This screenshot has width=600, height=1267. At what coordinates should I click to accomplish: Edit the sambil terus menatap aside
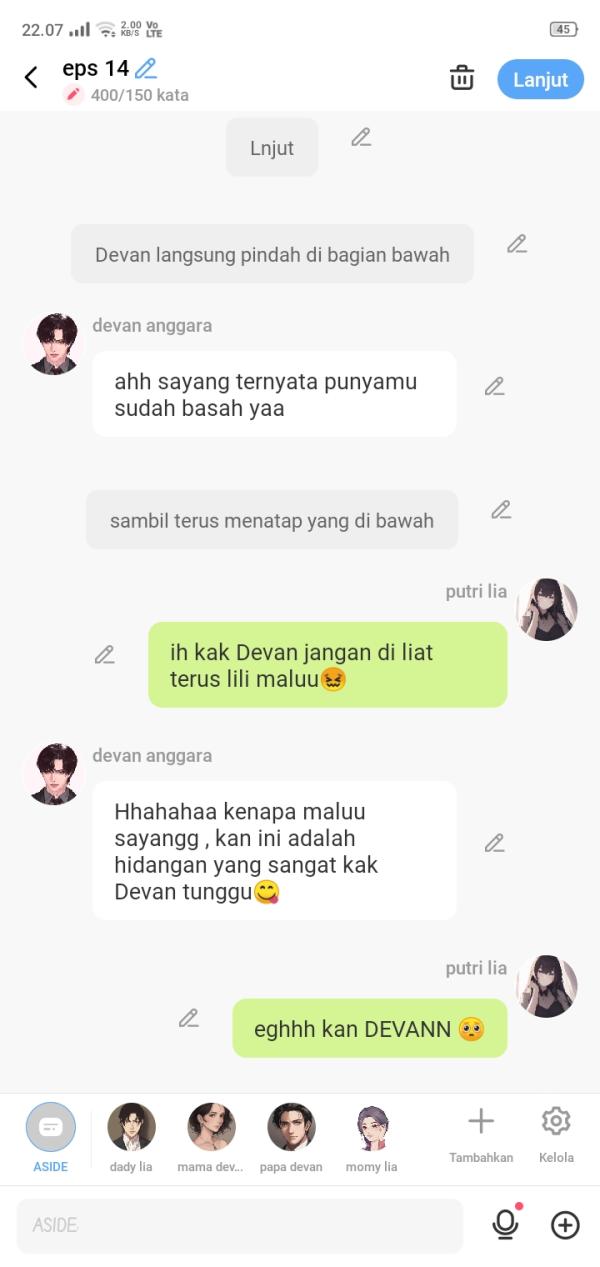[501, 510]
